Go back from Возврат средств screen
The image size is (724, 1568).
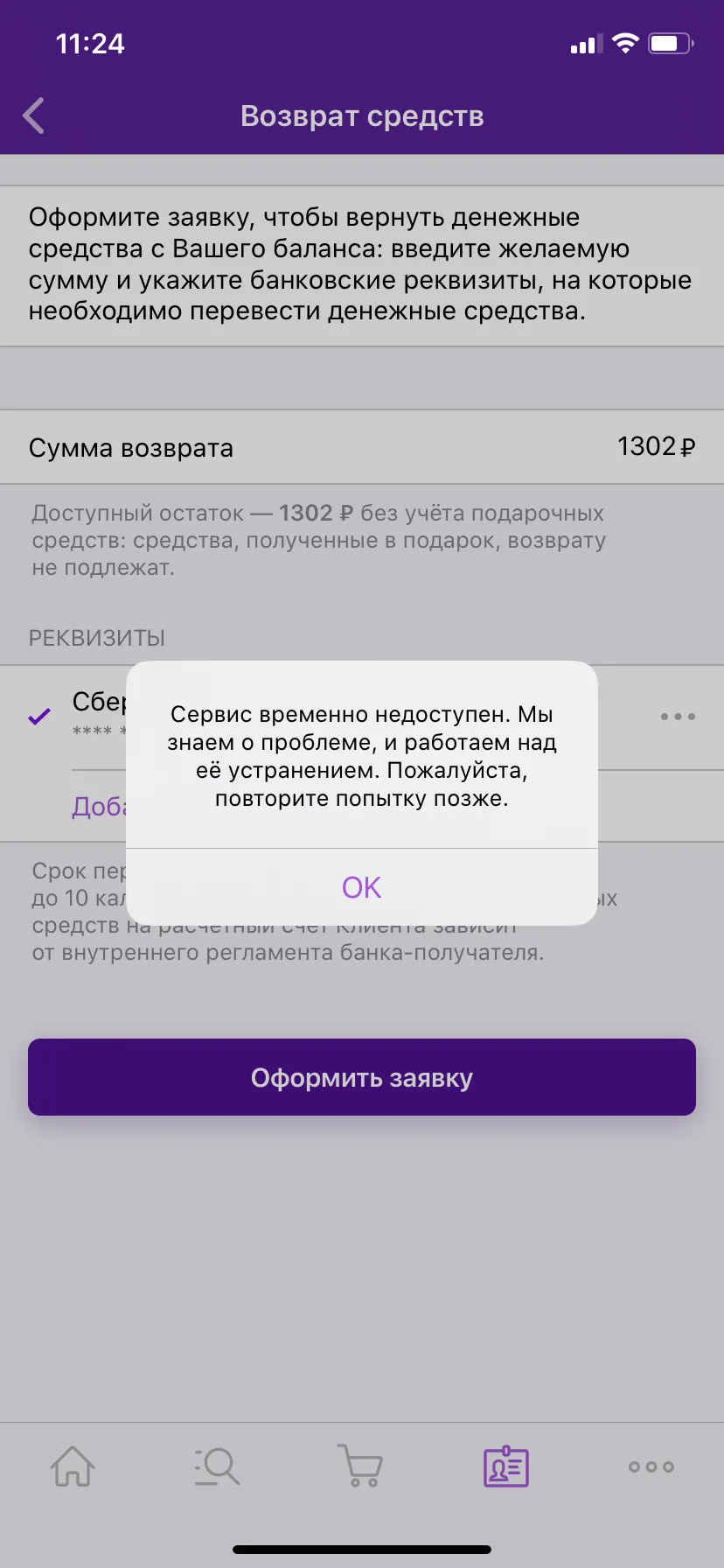coord(34,115)
